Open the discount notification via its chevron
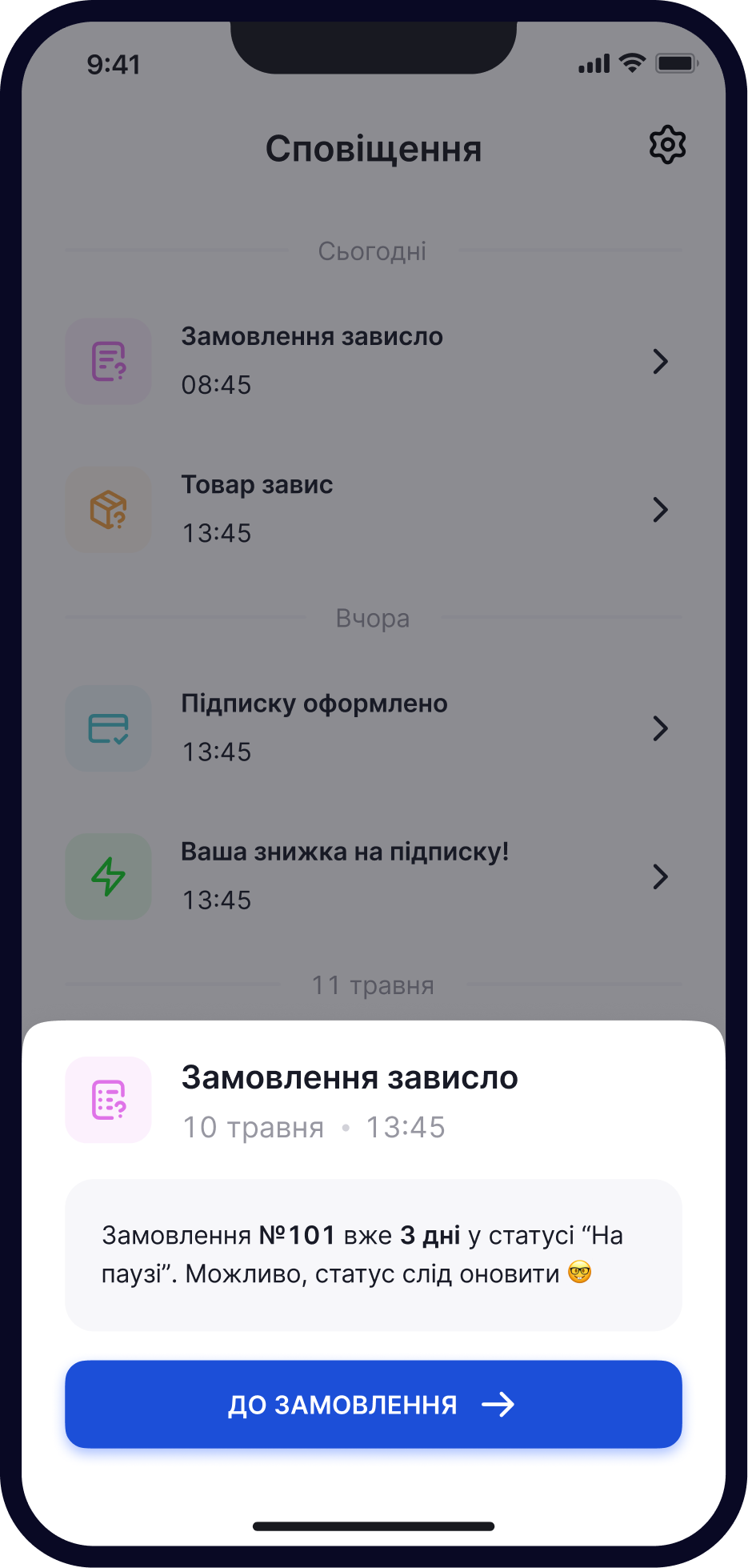 [660, 876]
